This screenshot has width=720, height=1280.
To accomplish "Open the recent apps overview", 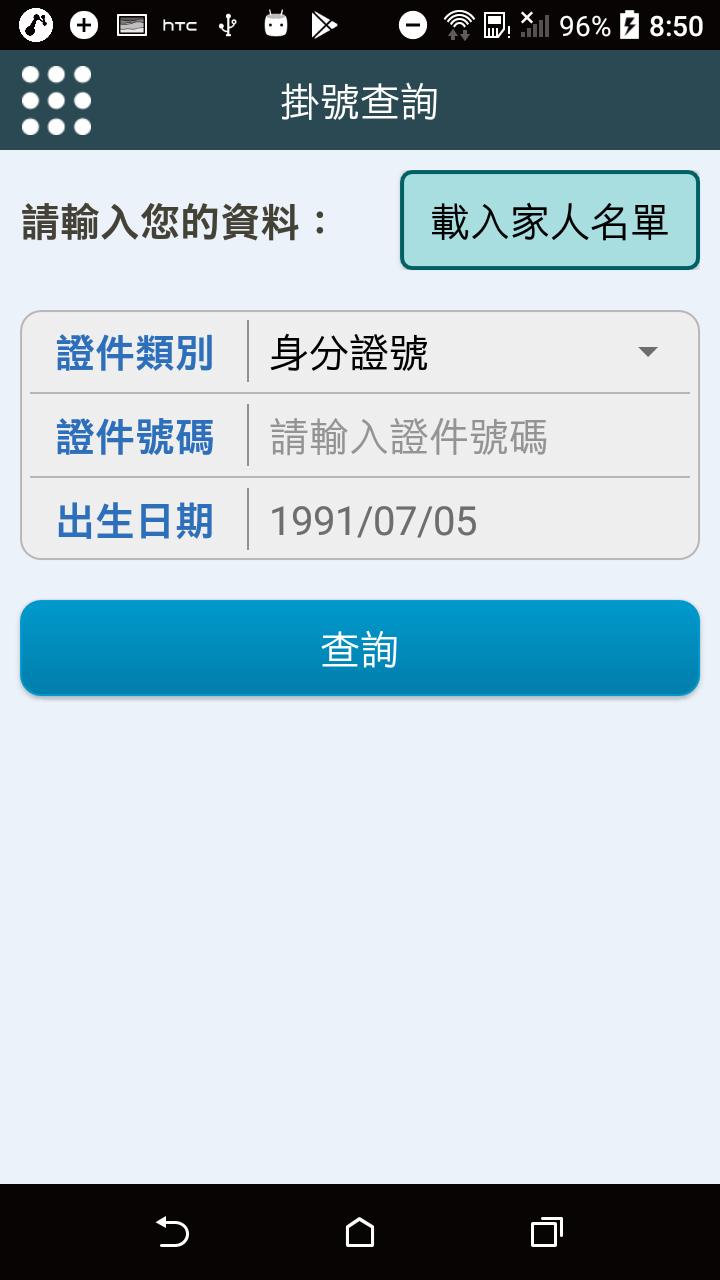I will (546, 1232).
